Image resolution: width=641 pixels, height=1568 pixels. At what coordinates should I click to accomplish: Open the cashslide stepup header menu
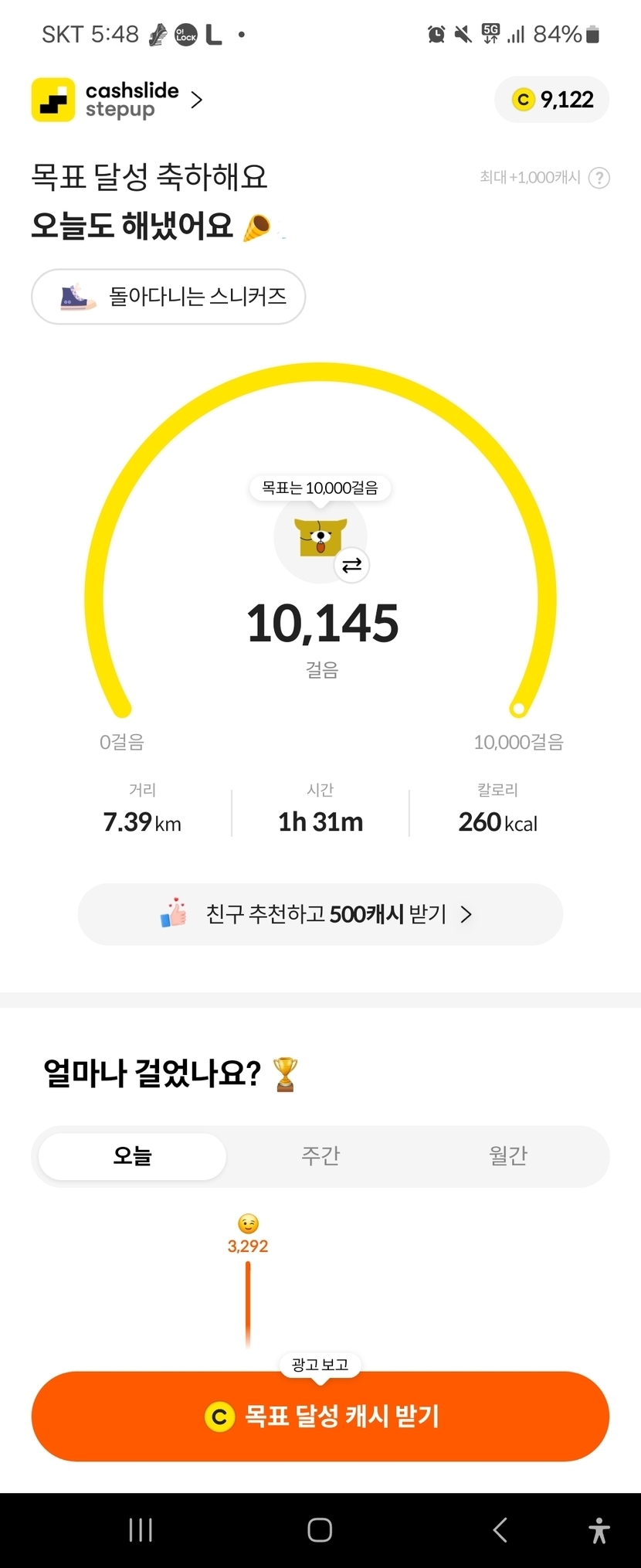point(117,100)
